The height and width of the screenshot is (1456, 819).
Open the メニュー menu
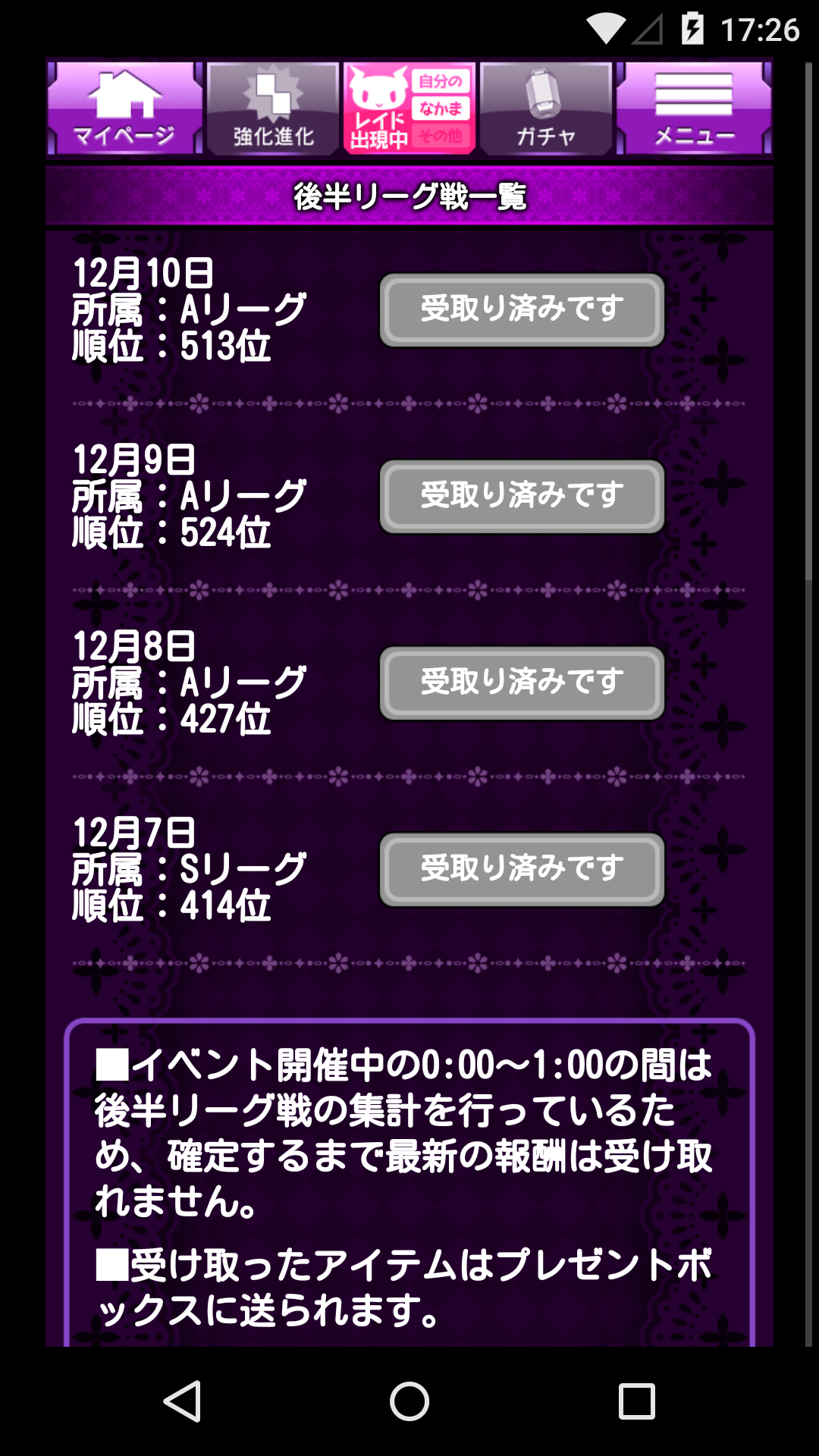tap(694, 108)
